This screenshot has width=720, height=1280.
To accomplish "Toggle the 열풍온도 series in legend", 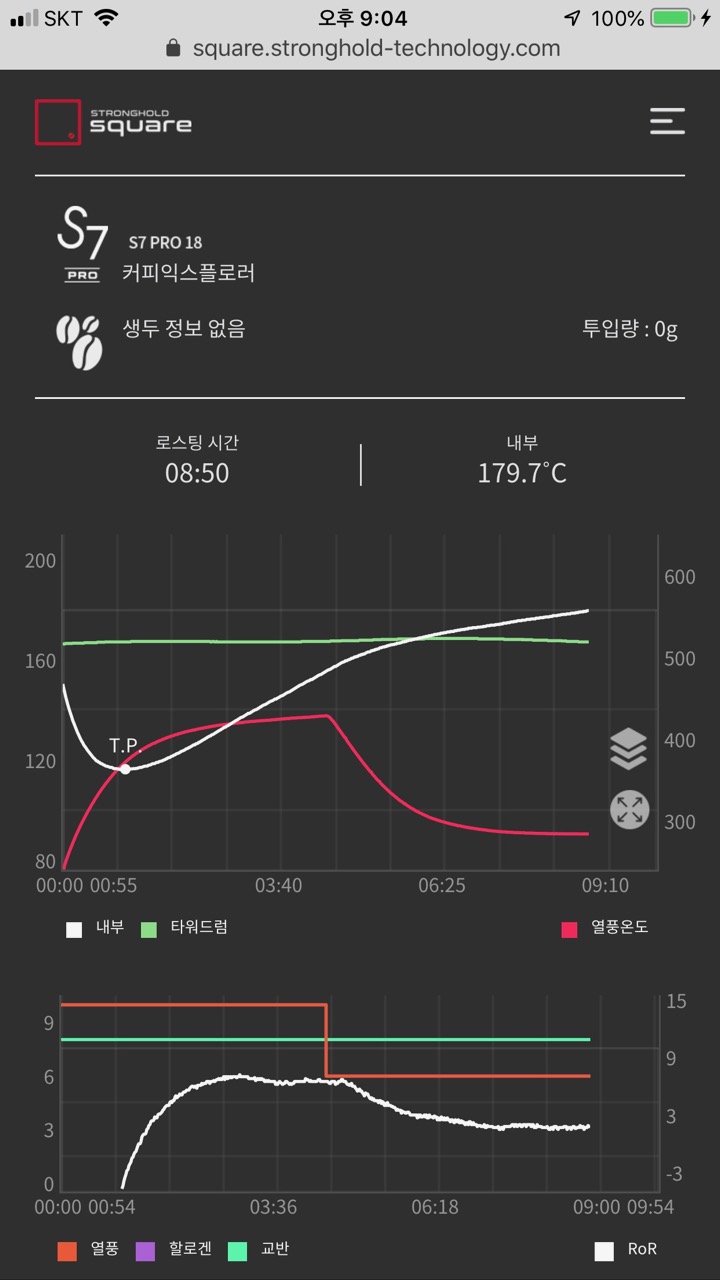I will [x=605, y=928].
